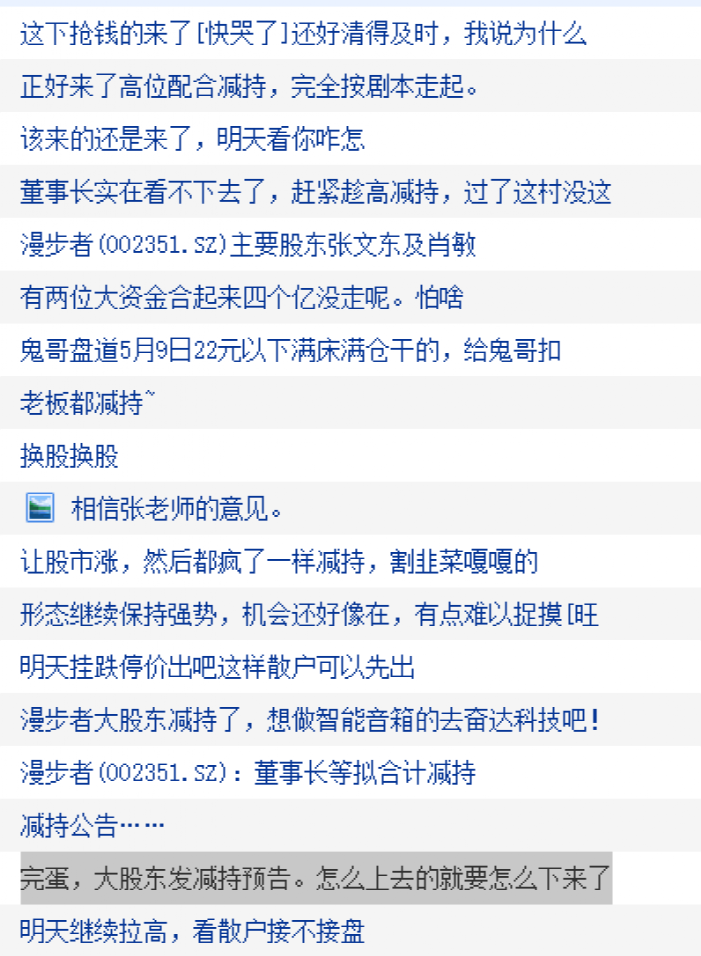
Task: Tap the post 老板都减持
Action: click(x=89, y=403)
